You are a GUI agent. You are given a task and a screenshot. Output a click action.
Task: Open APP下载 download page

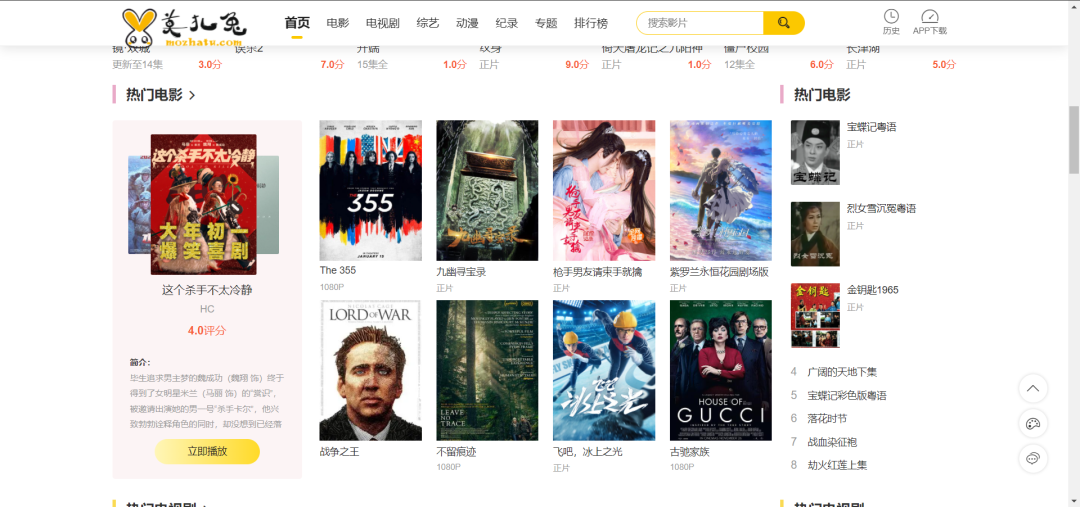click(x=929, y=21)
